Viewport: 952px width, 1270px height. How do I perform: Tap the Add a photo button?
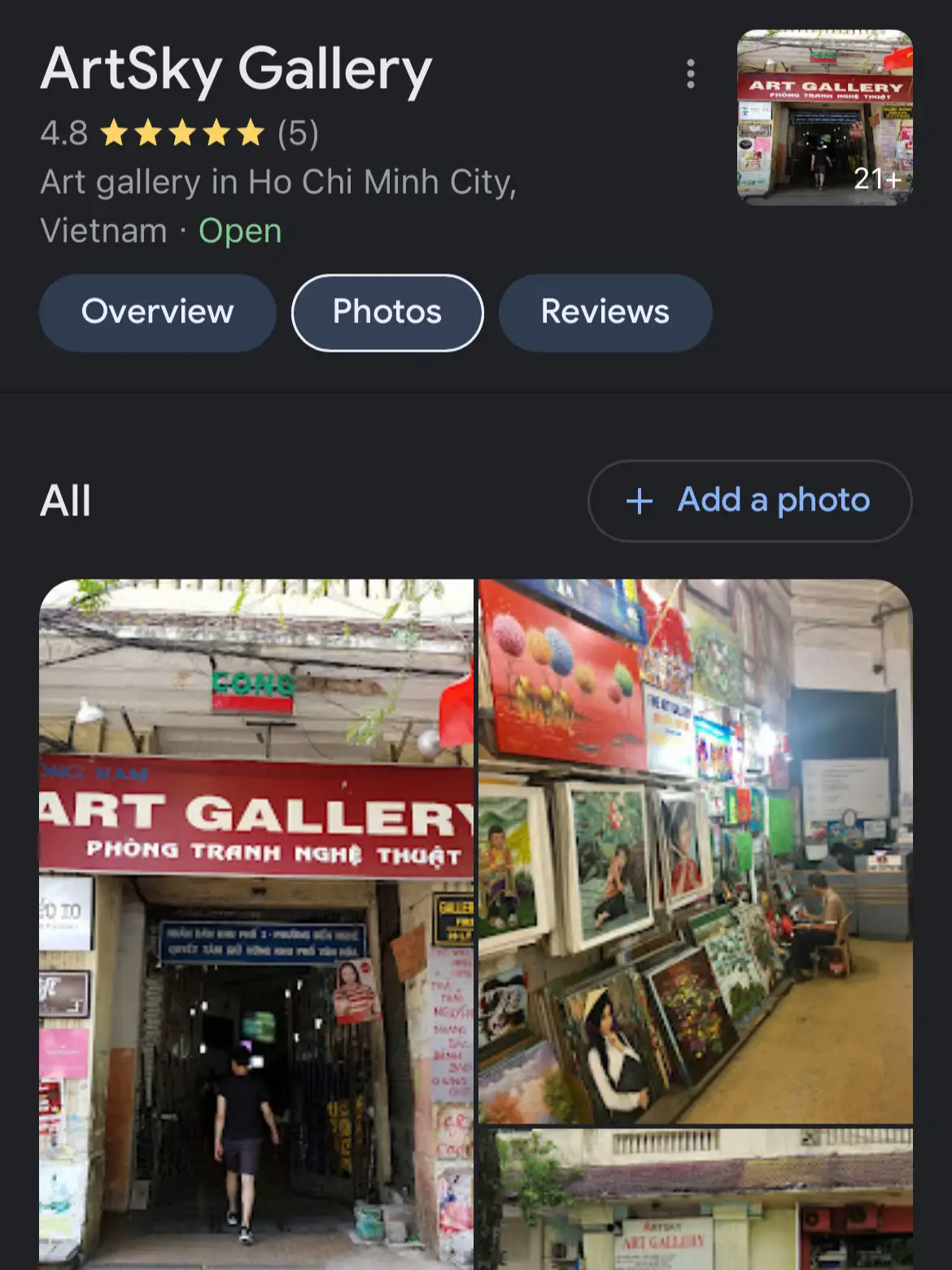[749, 501]
